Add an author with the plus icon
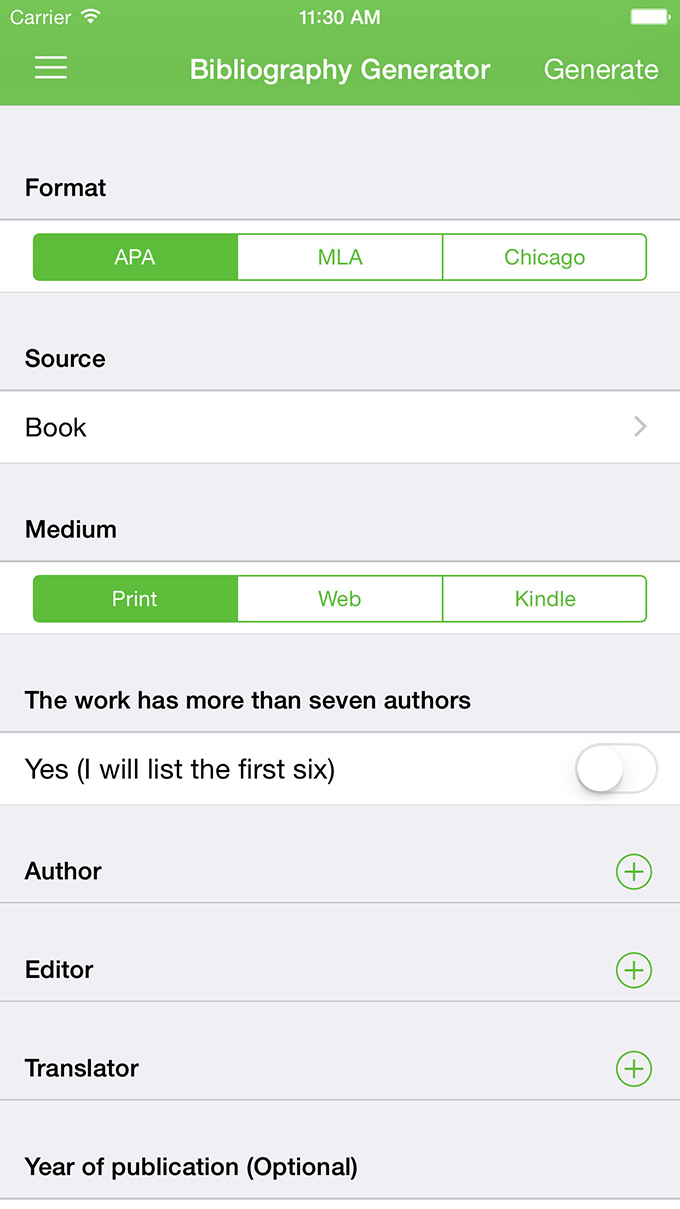Screen dimensions: 680x1209 [x=633, y=872]
